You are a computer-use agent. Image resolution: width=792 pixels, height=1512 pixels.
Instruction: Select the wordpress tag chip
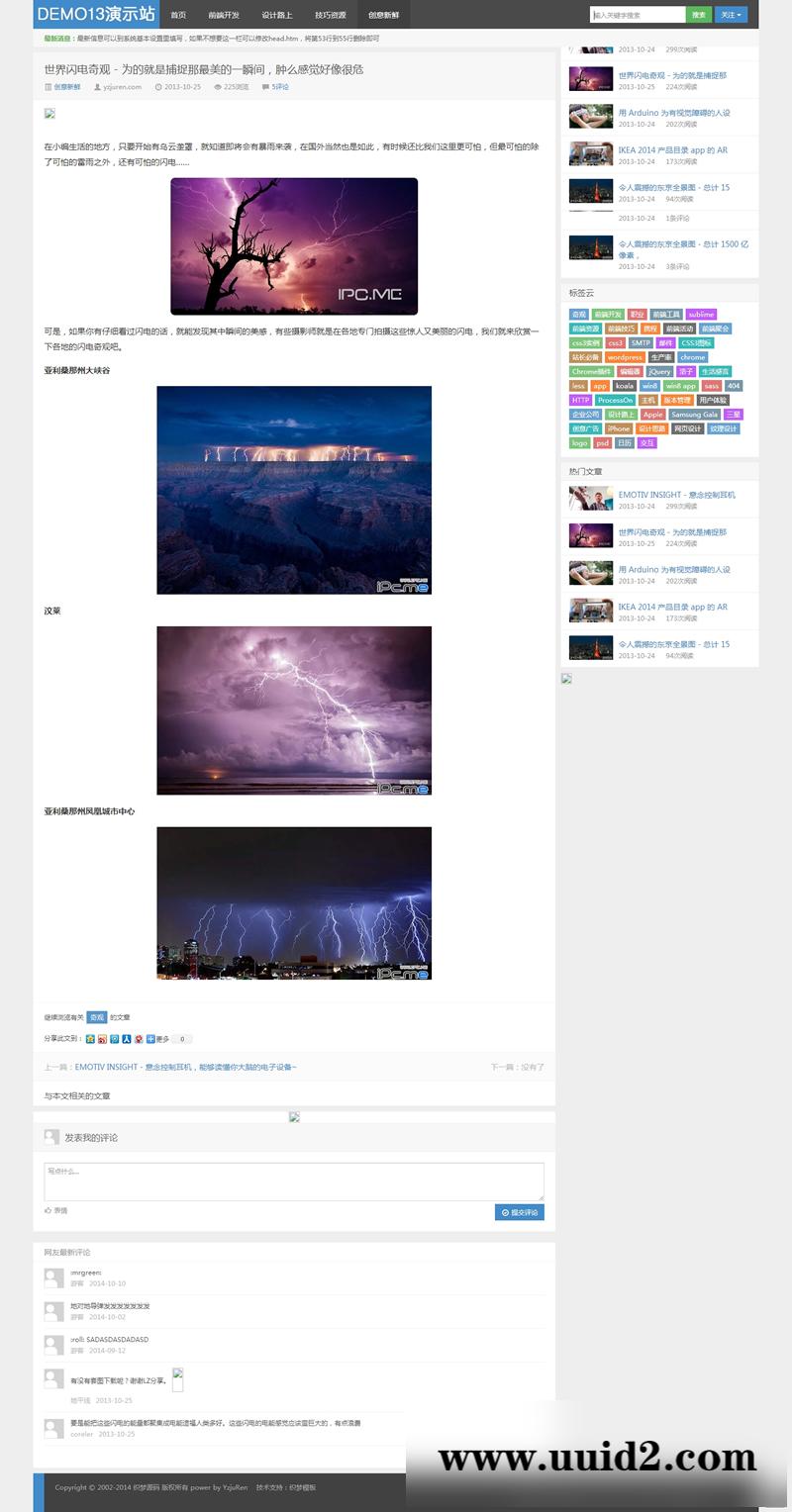click(625, 357)
